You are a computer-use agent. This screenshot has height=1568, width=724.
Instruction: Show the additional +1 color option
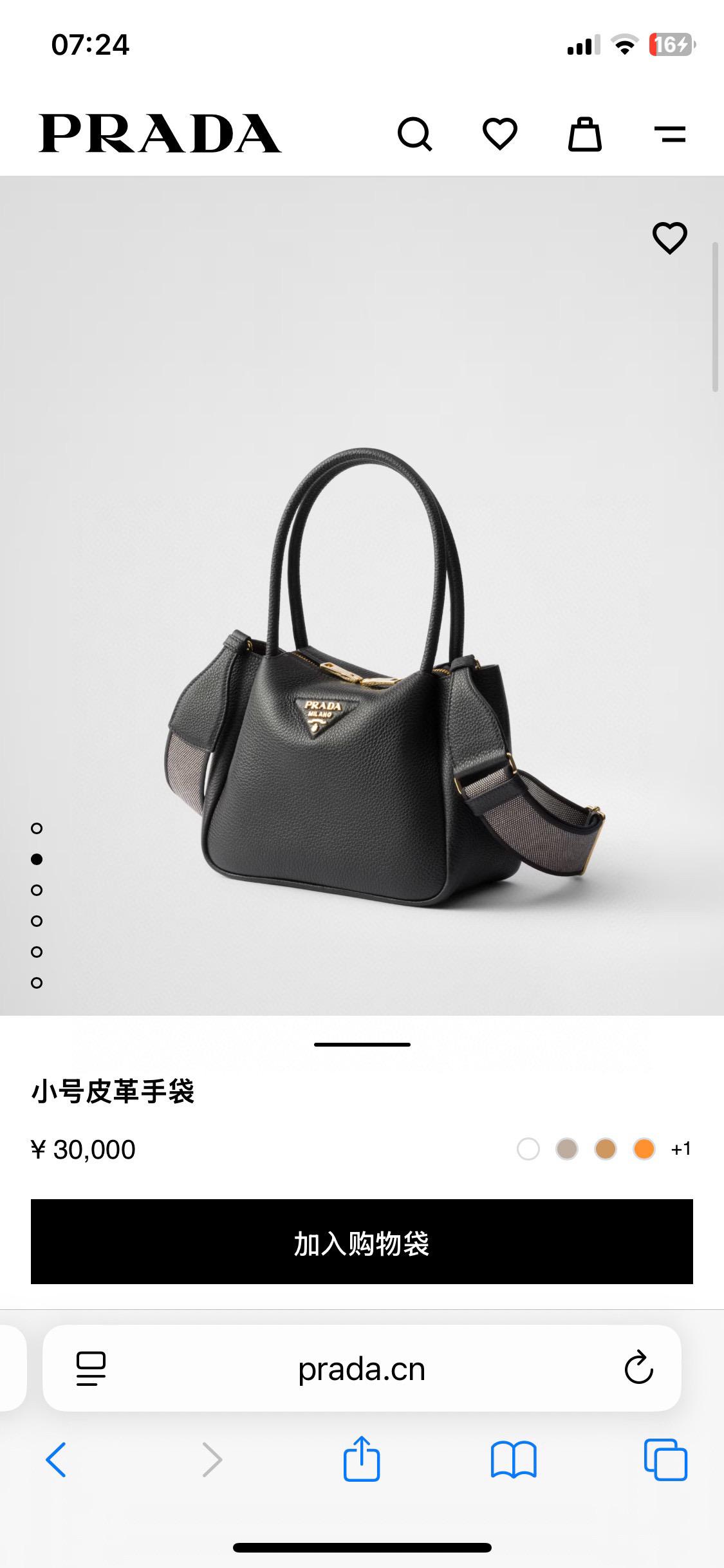pyautogui.click(x=681, y=1149)
